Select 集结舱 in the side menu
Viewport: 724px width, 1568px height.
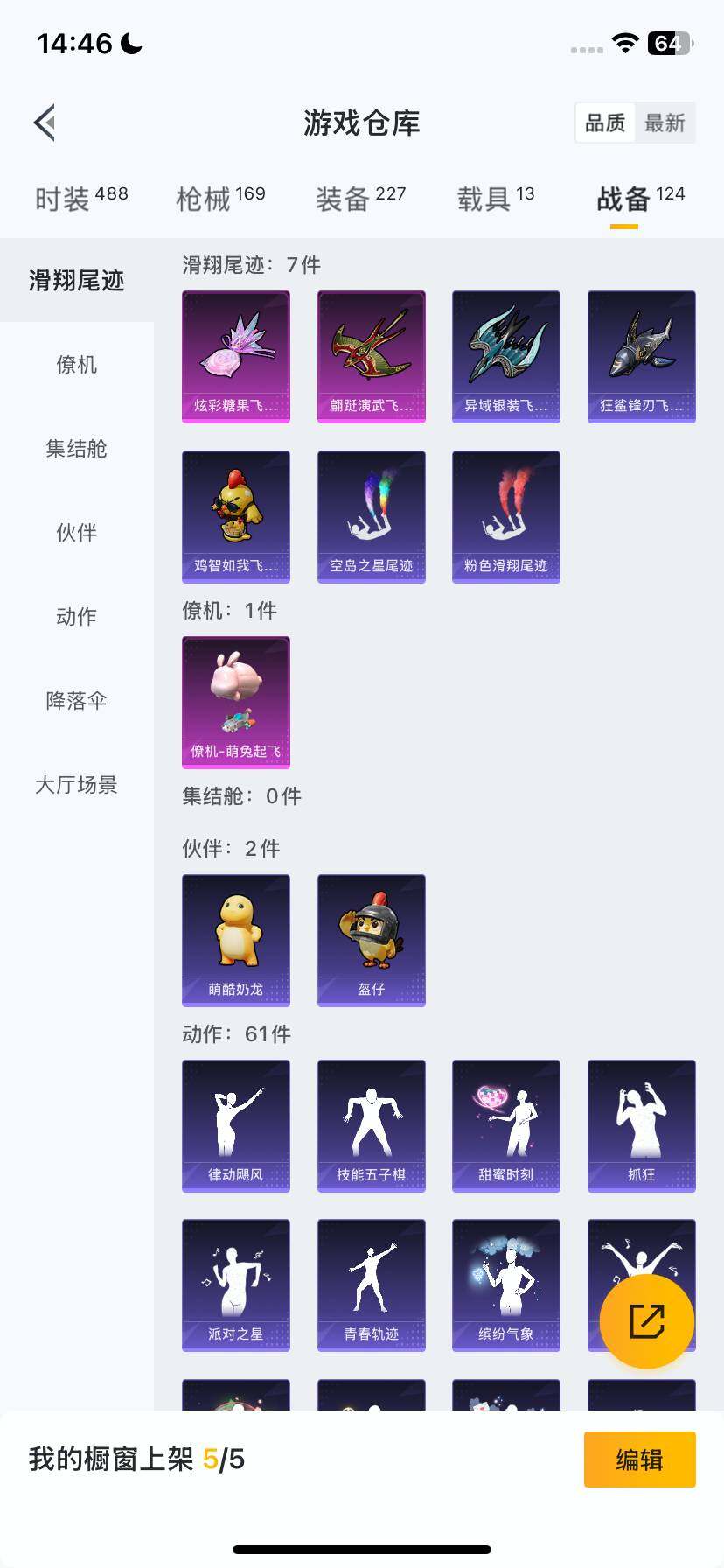77,449
